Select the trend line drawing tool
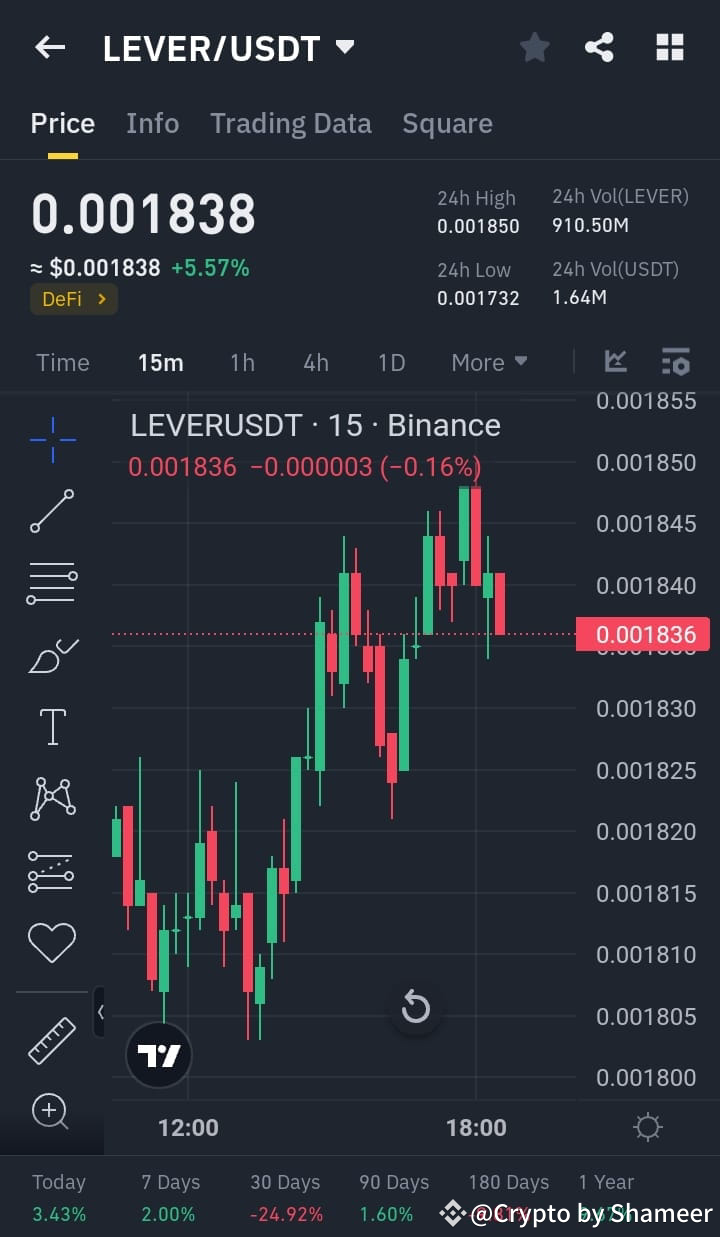This screenshot has width=720, height=1237. click(52, 512)
